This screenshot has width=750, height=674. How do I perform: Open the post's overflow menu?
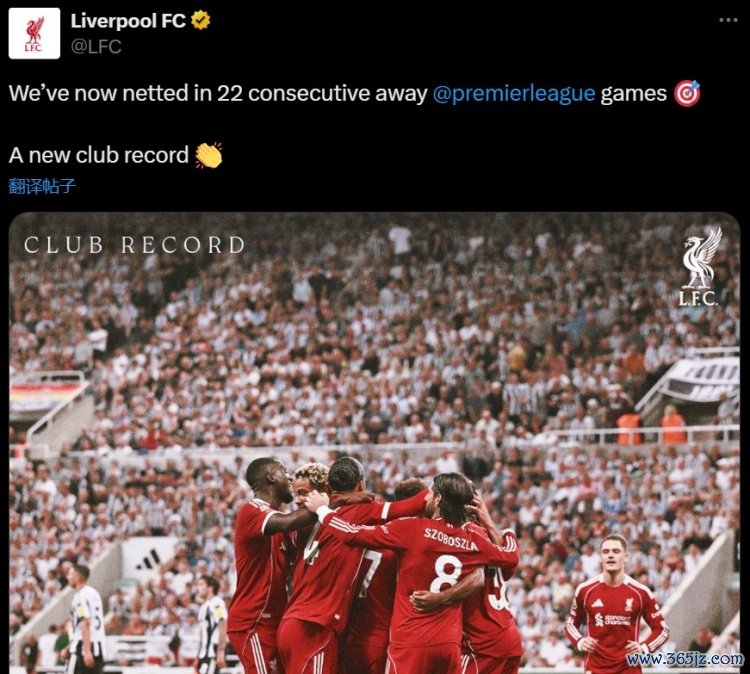729,20
